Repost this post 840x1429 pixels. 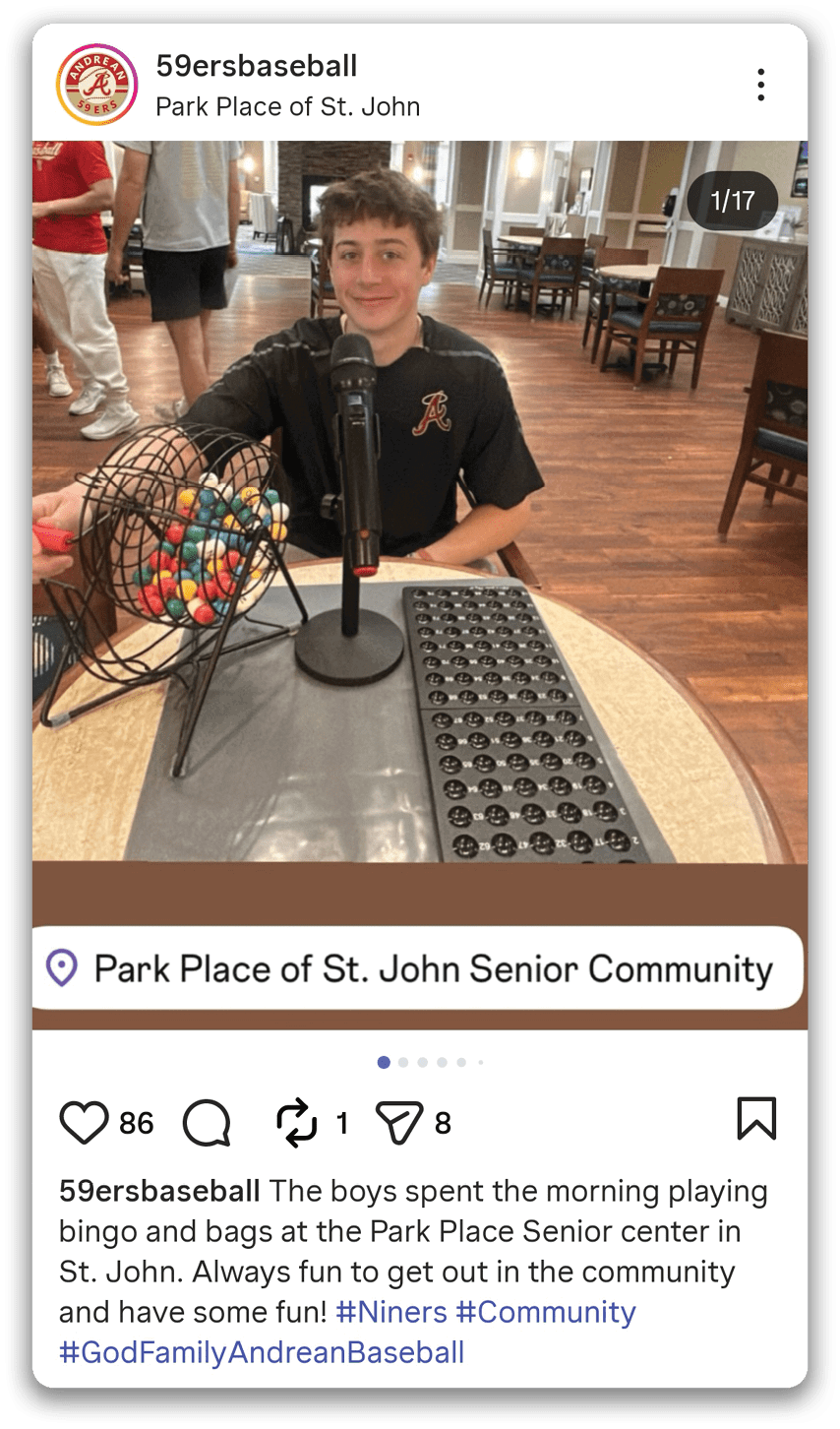coord(297,1123)
